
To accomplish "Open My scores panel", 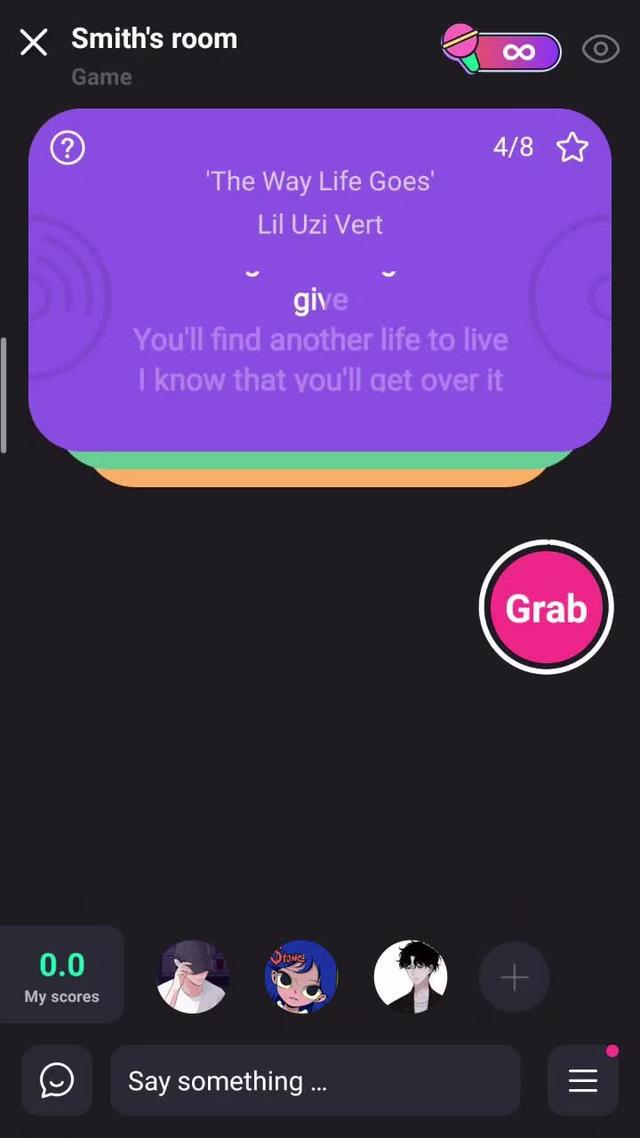I will pos(62,975).
